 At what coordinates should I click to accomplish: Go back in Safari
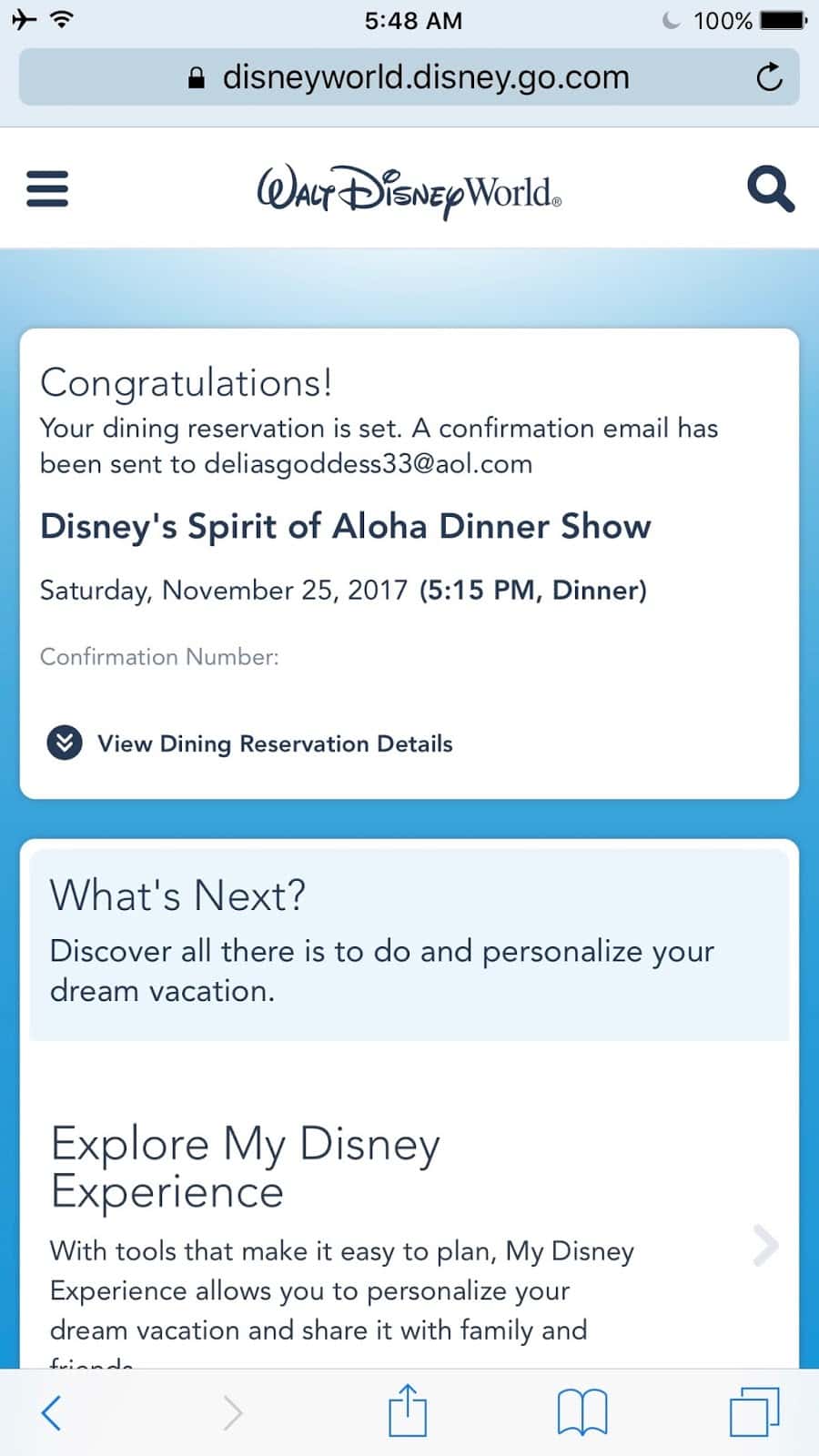point(52,1412)
